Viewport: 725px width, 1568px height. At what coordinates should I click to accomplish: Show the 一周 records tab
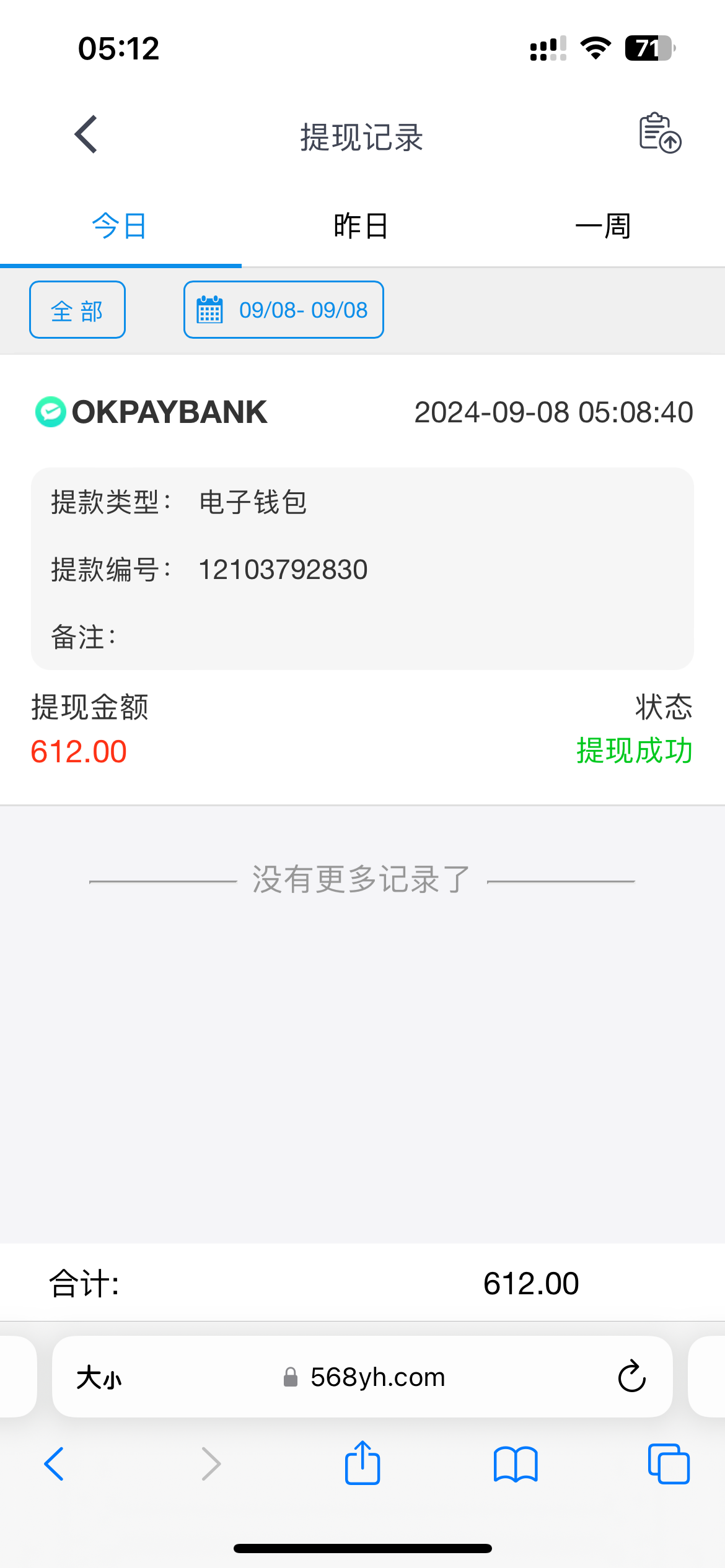point(603,226)
